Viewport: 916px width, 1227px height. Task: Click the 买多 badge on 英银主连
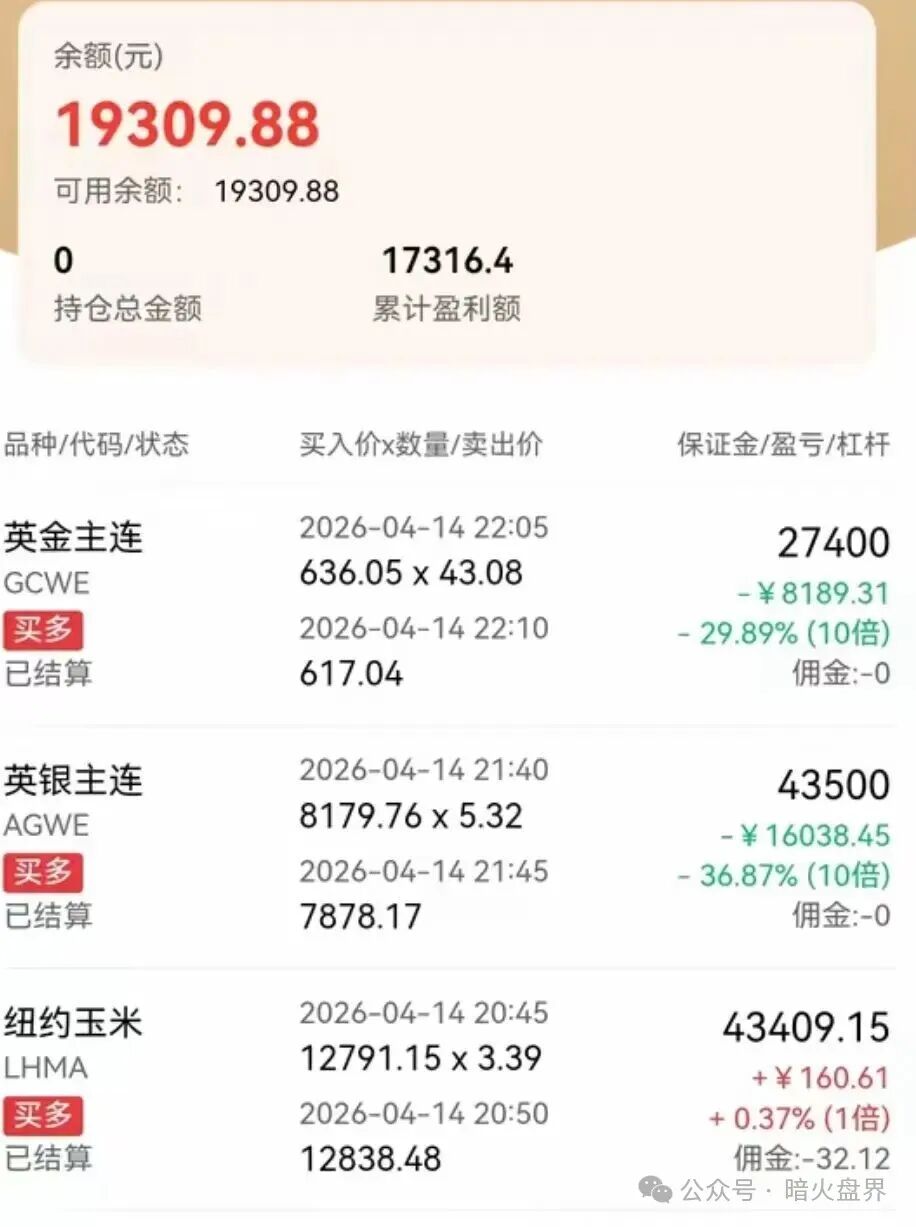point(43,872)
